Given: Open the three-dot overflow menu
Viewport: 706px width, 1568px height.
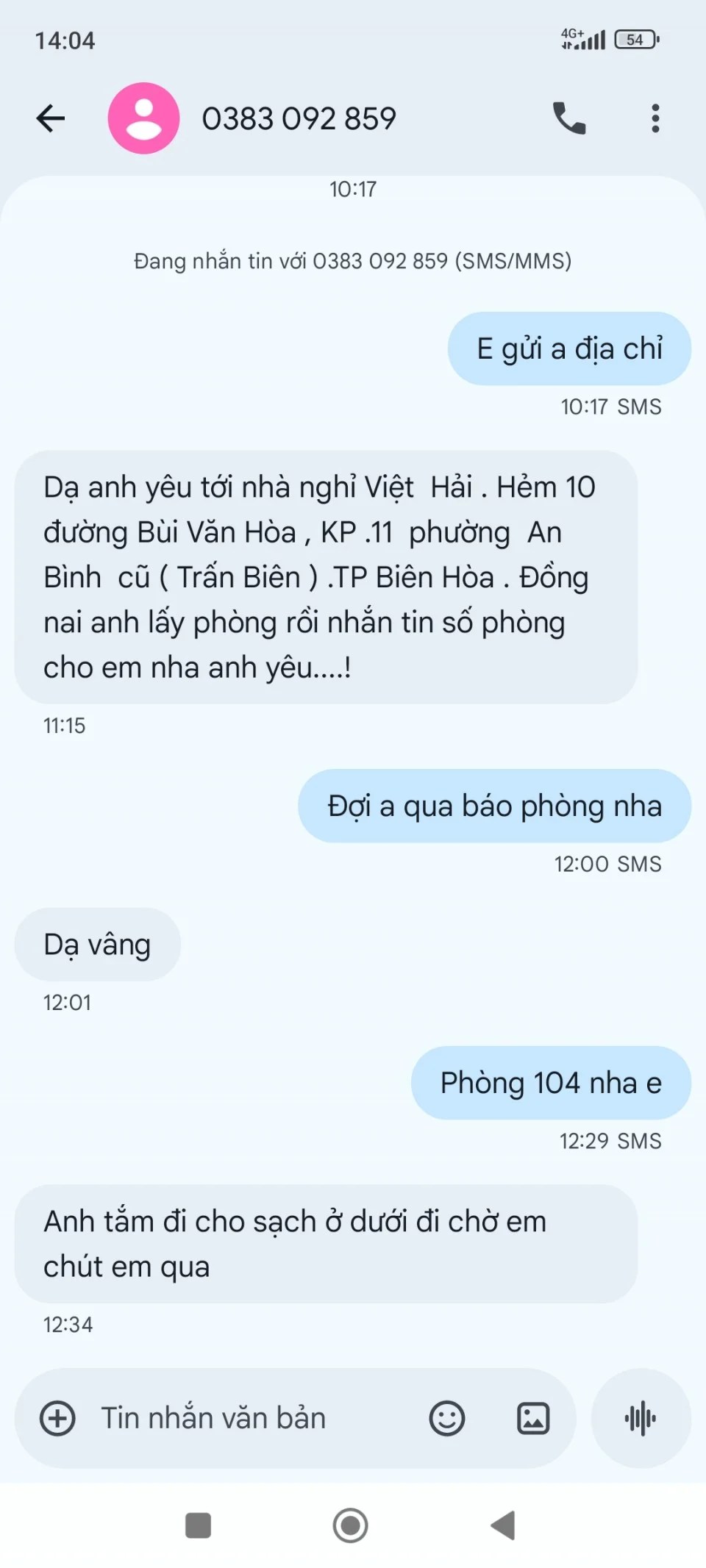Looking at the screenshot, I should pyautogui.click(x=655, y=118).
